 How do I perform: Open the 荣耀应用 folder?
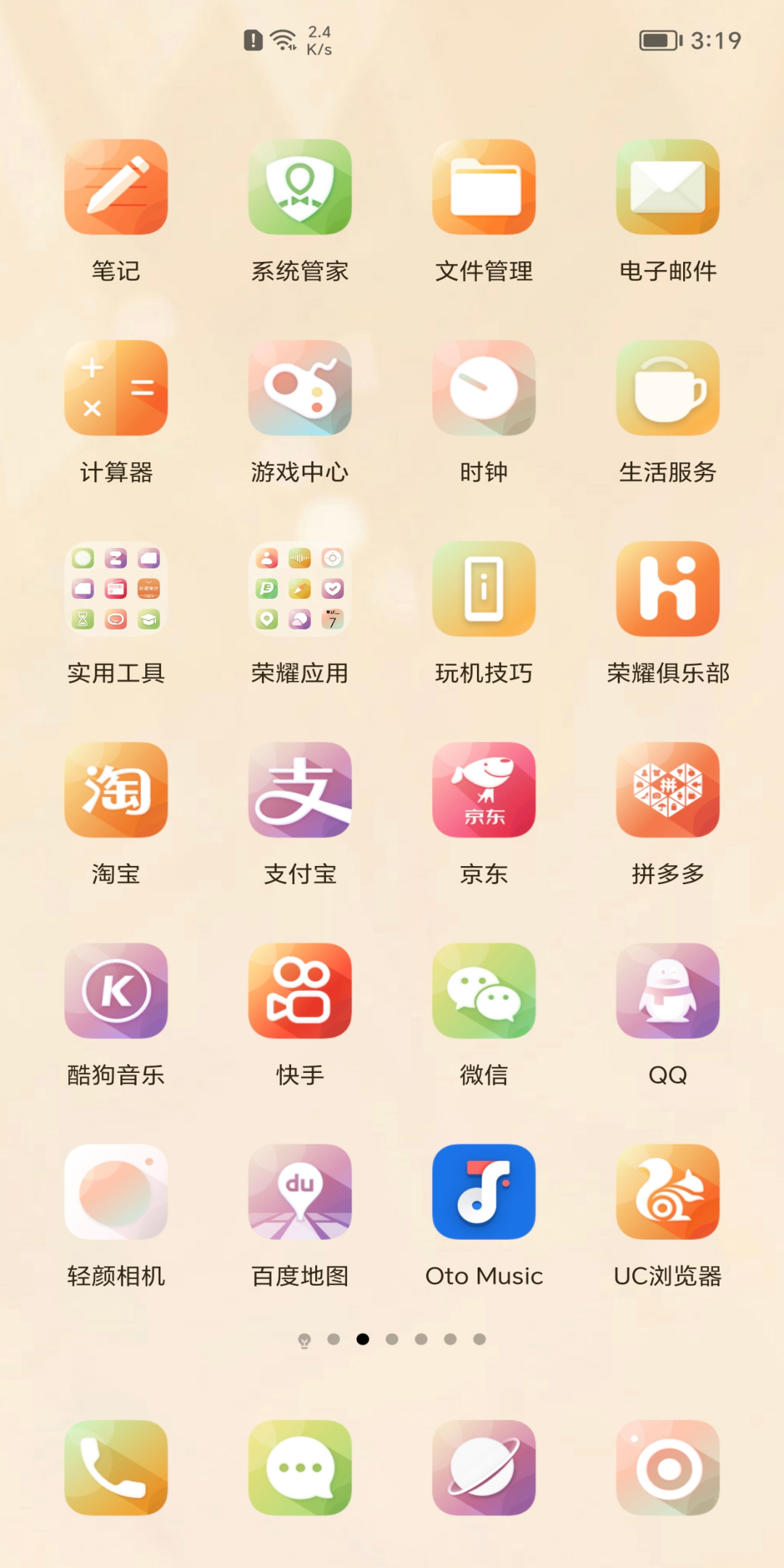pyautogui.click(x=300, y=589)
